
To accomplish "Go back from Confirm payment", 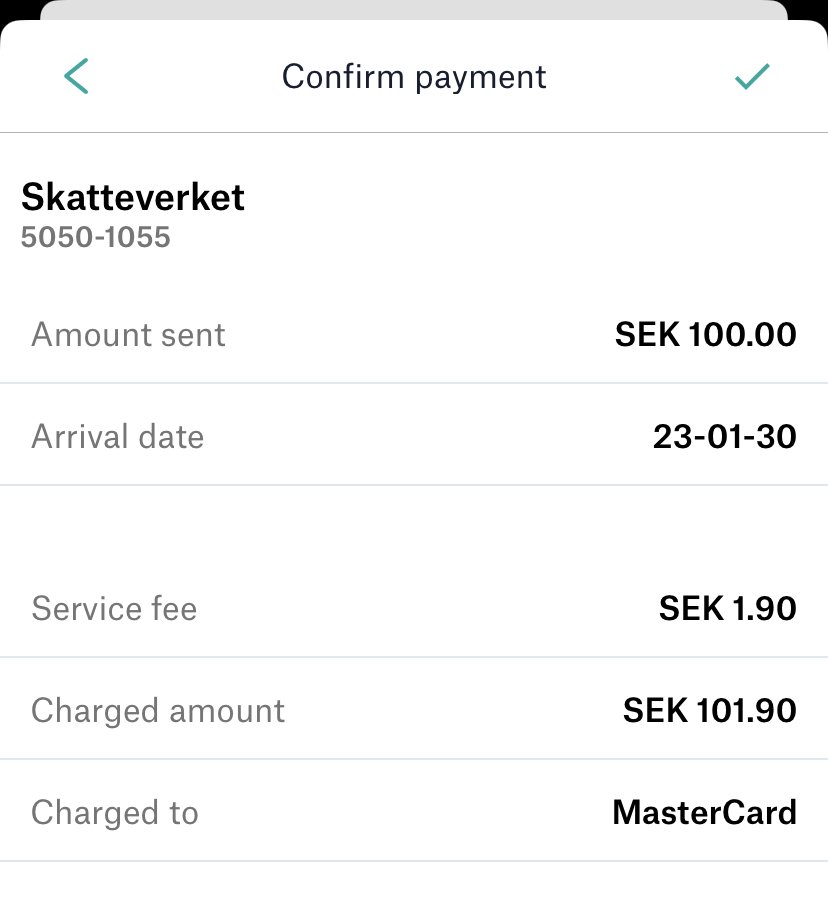I will (x=76, y=77).
